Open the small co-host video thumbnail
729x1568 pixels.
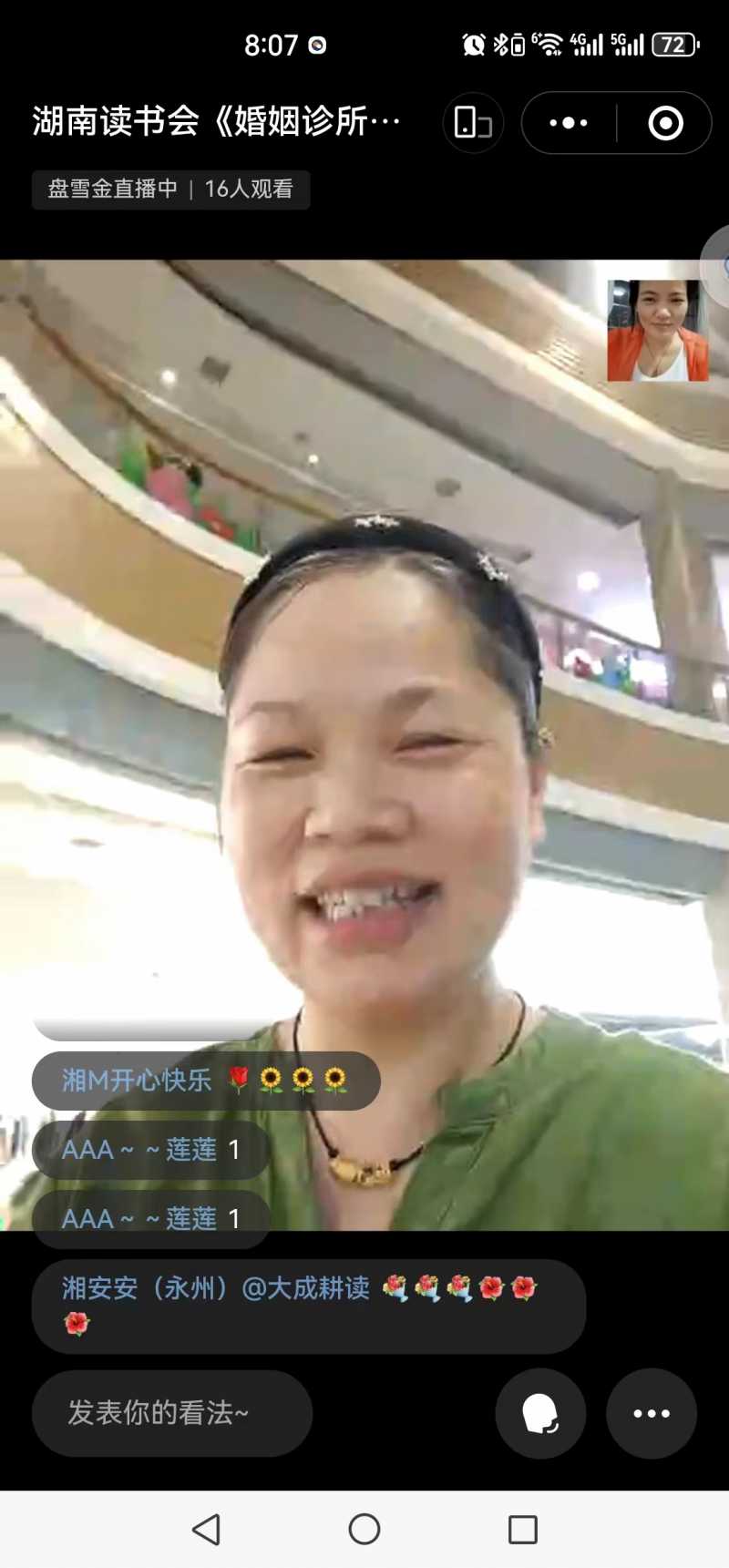[x=658, y=331]
